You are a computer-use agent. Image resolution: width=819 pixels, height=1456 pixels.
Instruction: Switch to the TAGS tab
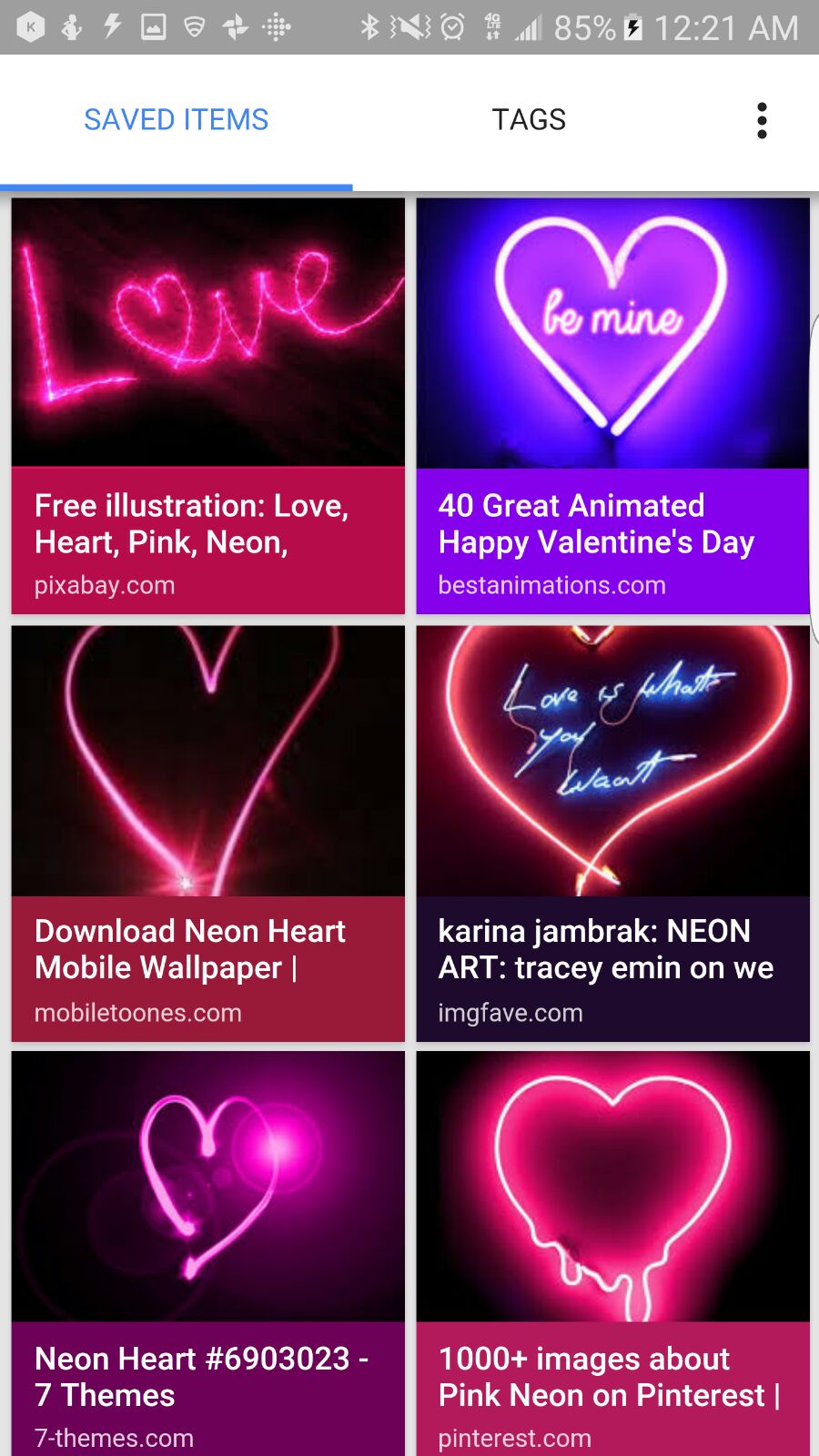point(529,120)
